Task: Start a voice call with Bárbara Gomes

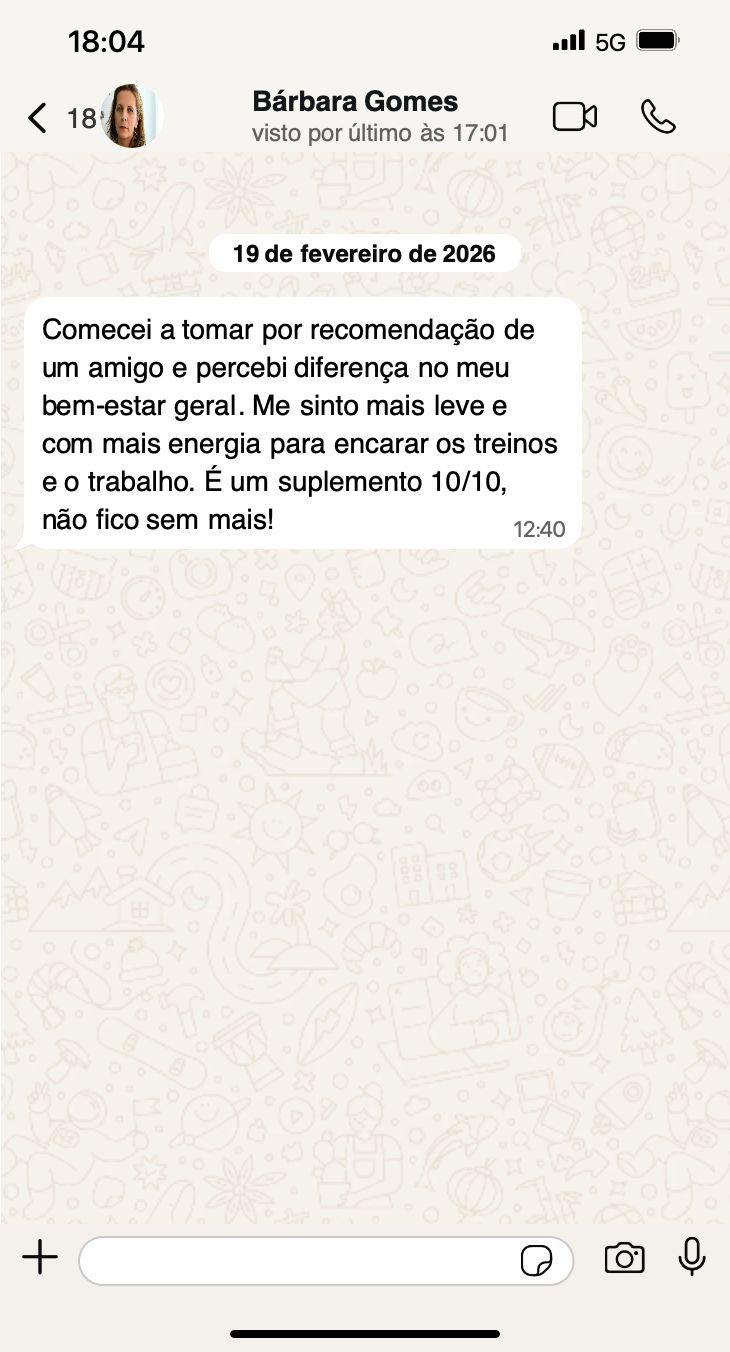Action: tap(658, 117)
